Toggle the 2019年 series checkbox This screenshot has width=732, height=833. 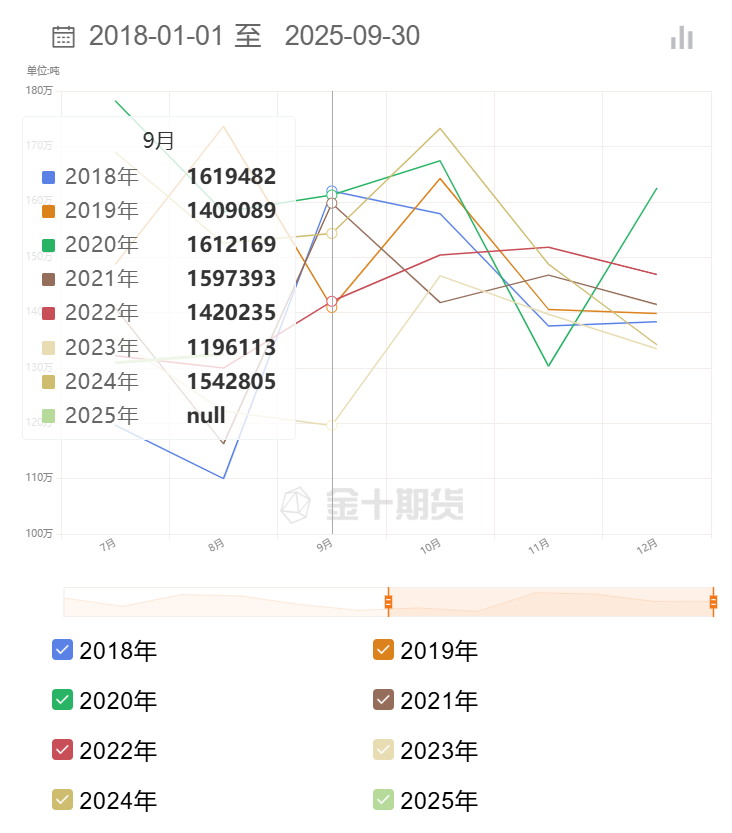click(384, 650)
